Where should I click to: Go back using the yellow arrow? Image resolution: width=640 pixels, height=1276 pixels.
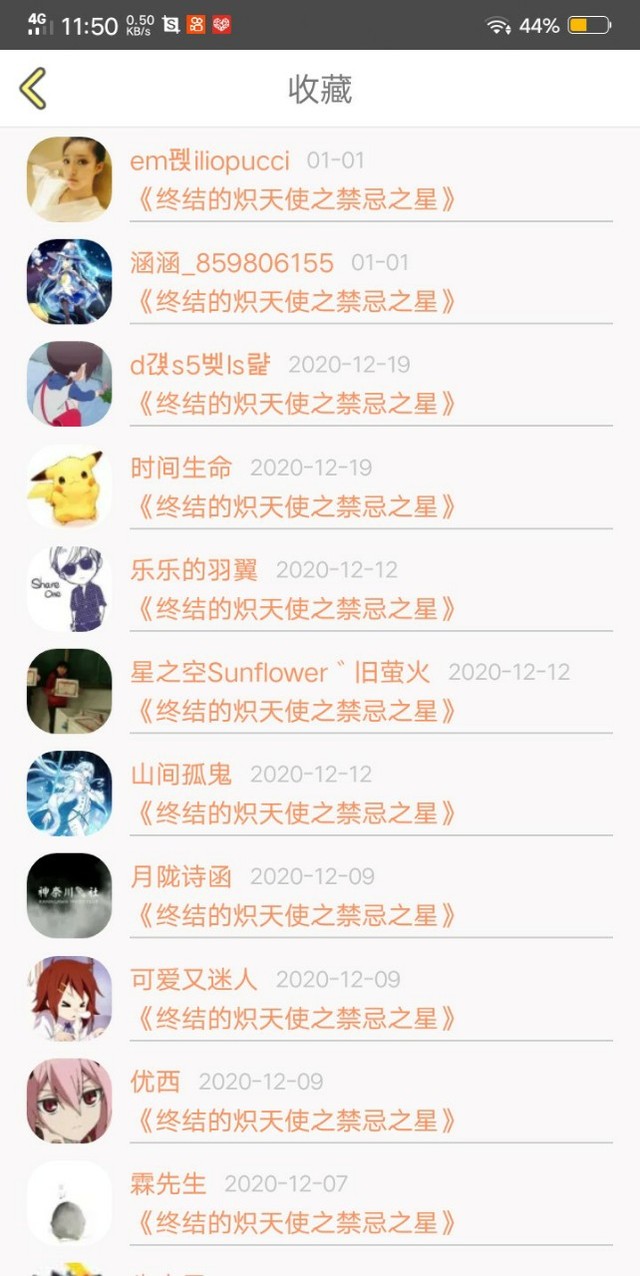pyautogui.click(x=33, y=89)
